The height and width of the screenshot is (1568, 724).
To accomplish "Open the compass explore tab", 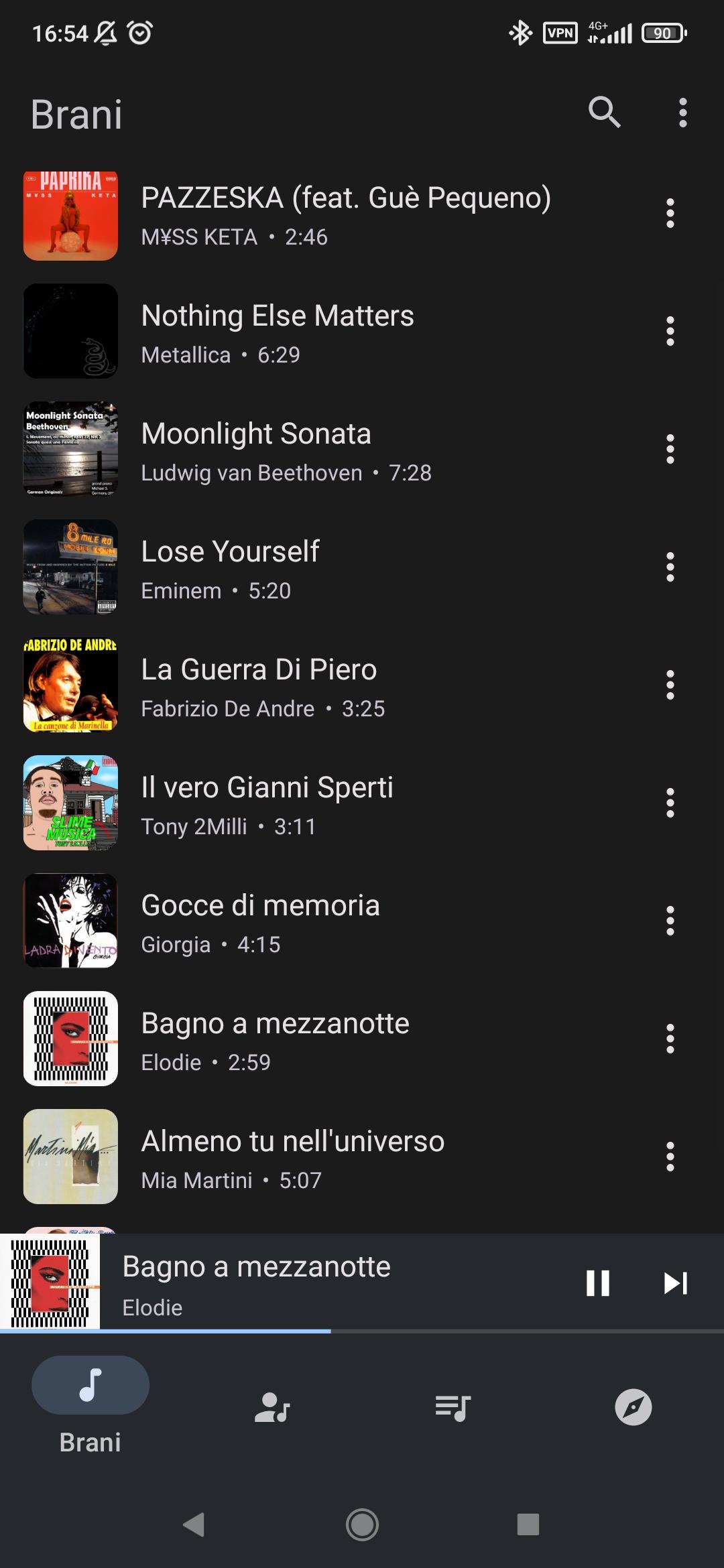I will 633,1407.
